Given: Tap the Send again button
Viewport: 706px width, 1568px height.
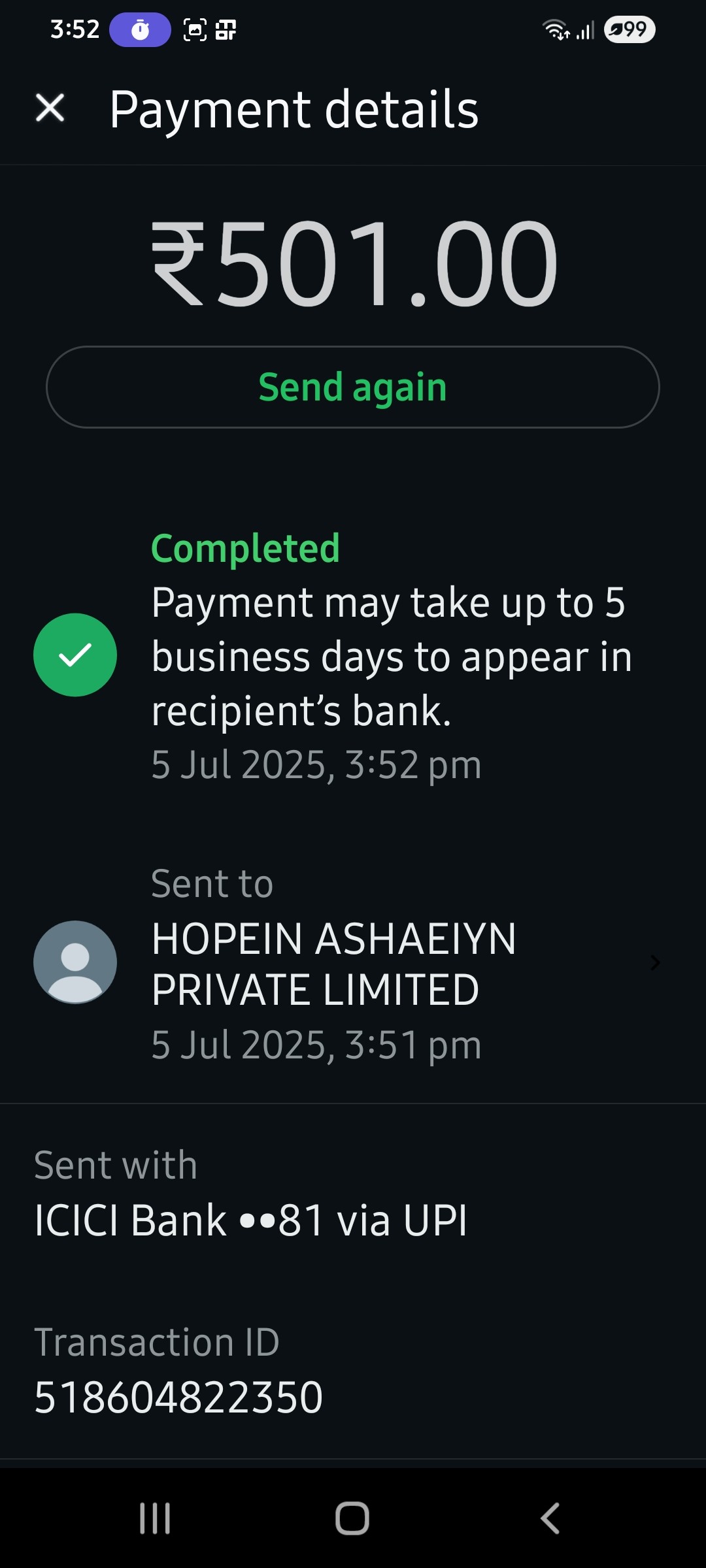Looking at the screenshot, I should pyautogui.click(x=353, y=387).
